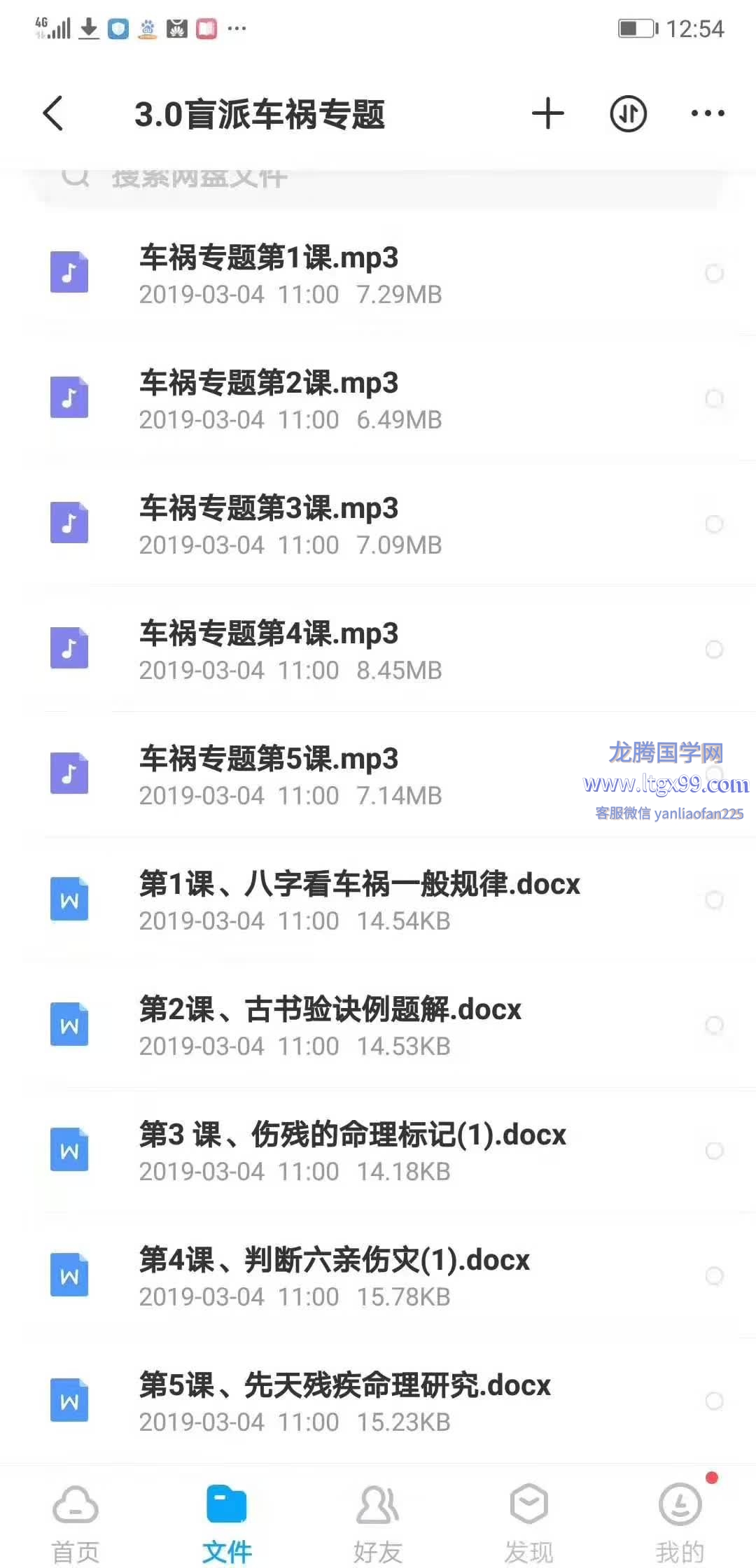Open 第5课、先天残疾命理研究.docx

378,1401
